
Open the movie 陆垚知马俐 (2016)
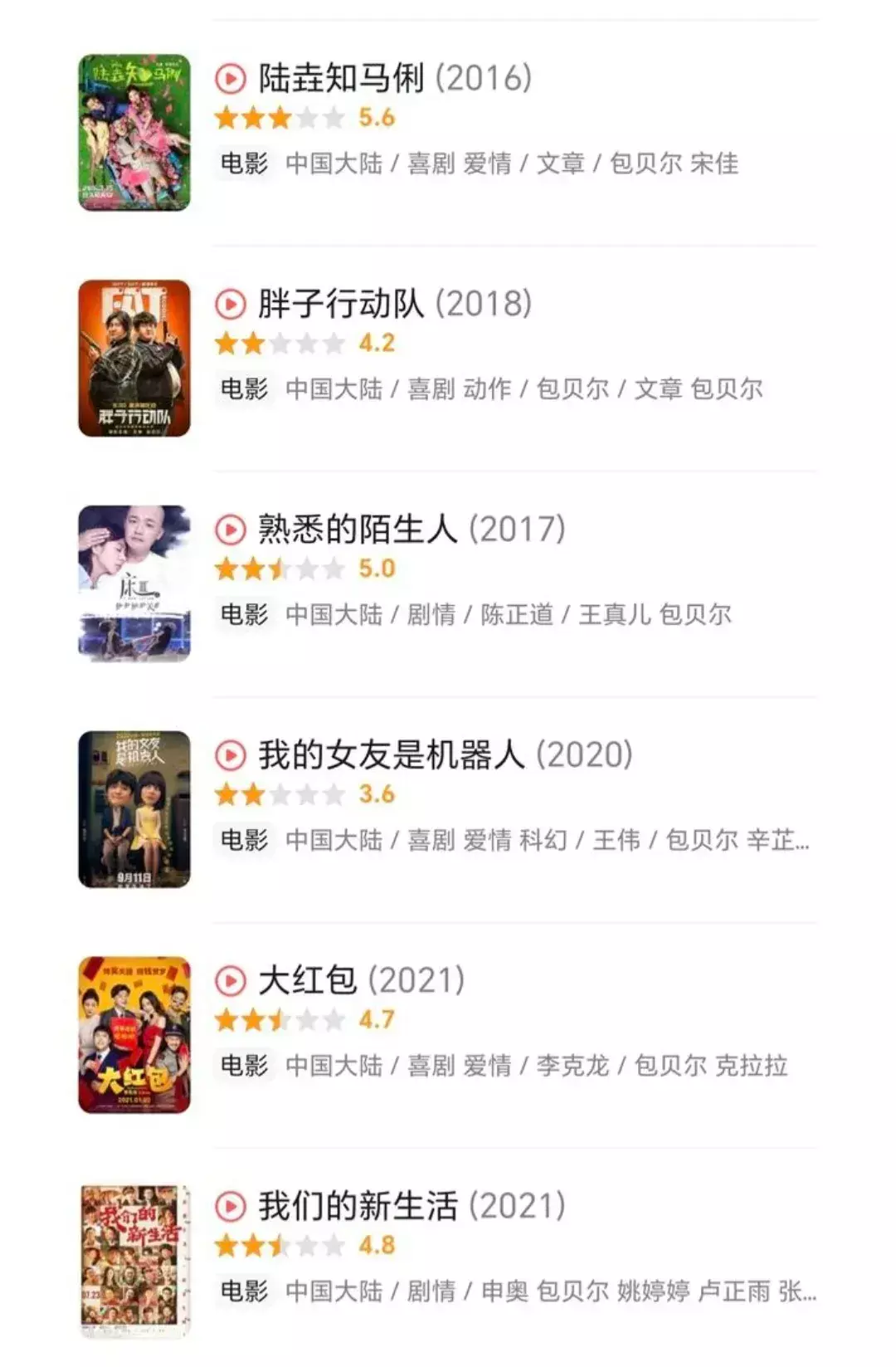394,79
